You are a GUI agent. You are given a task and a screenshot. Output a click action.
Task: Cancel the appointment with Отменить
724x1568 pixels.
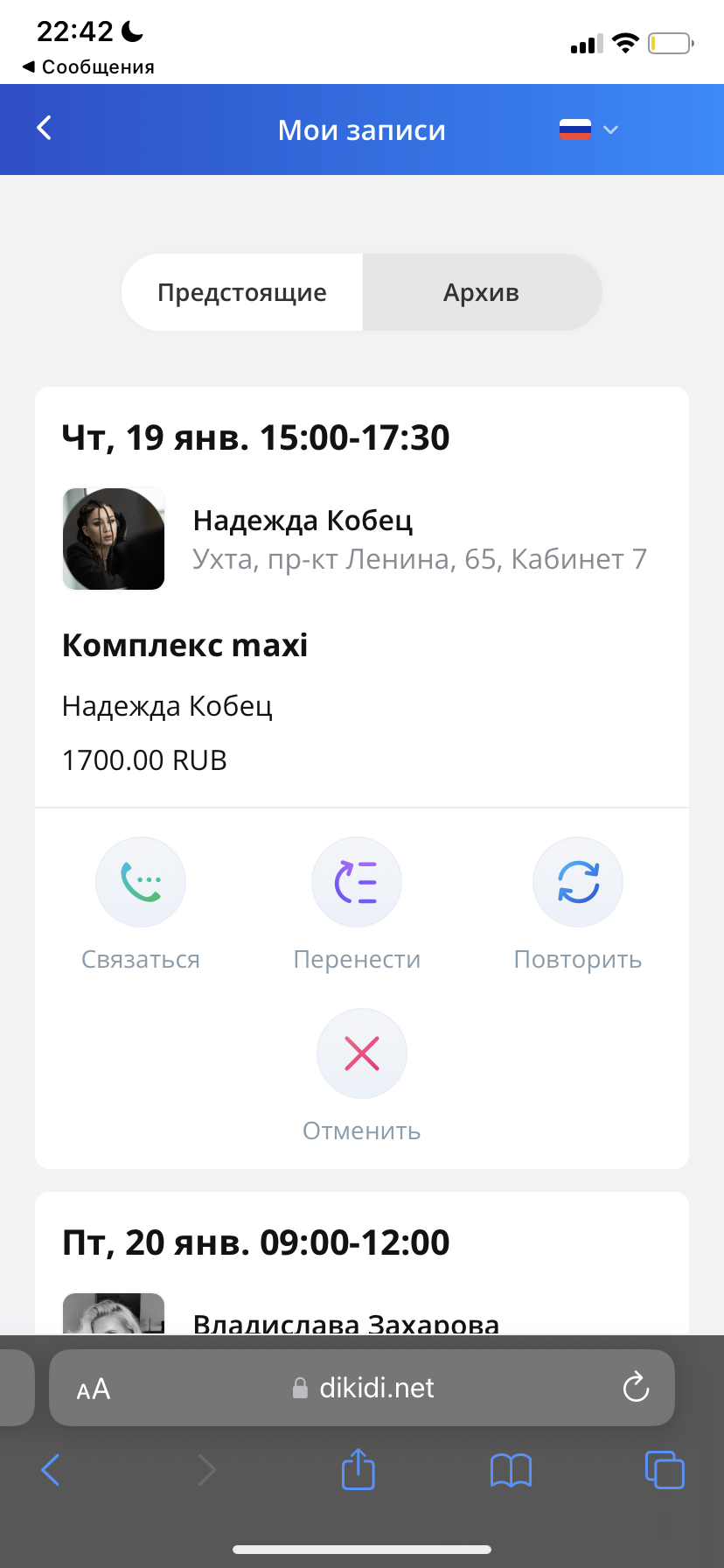click(361, 1054)
